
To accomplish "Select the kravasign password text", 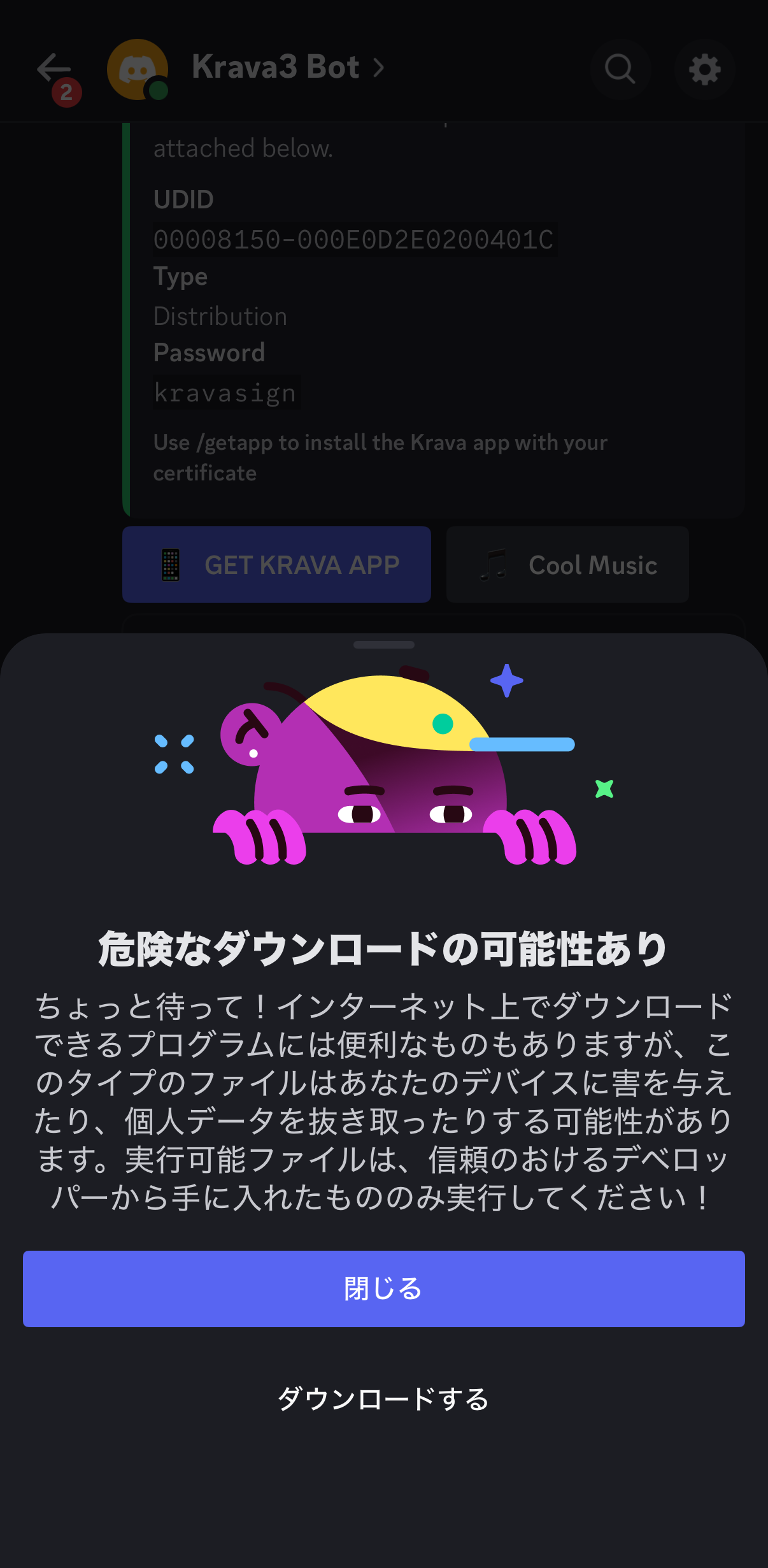I will [226, 392].
